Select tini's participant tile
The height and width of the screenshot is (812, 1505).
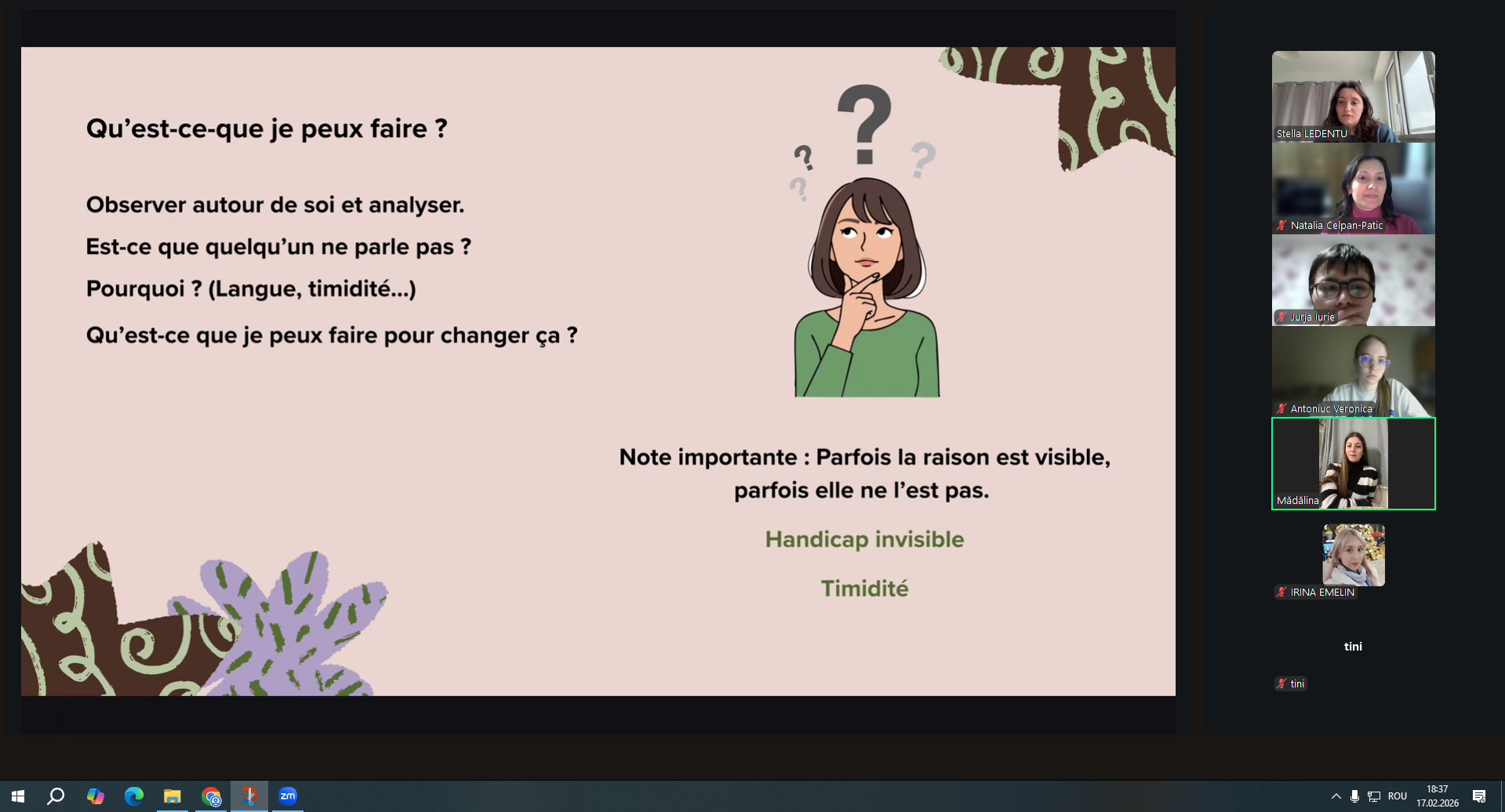coord(1353,647)
